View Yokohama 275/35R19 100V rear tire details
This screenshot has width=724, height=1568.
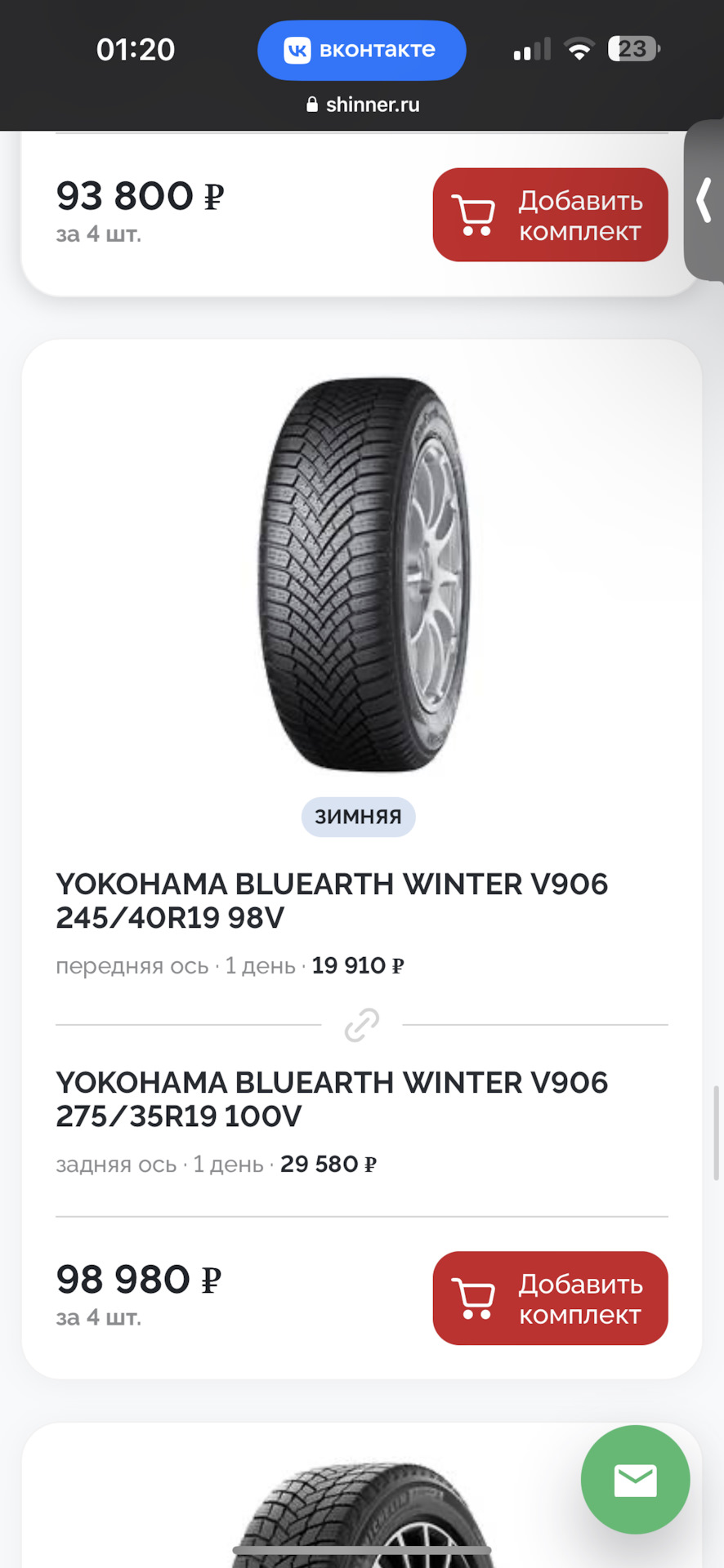[x=332, y=1099]
